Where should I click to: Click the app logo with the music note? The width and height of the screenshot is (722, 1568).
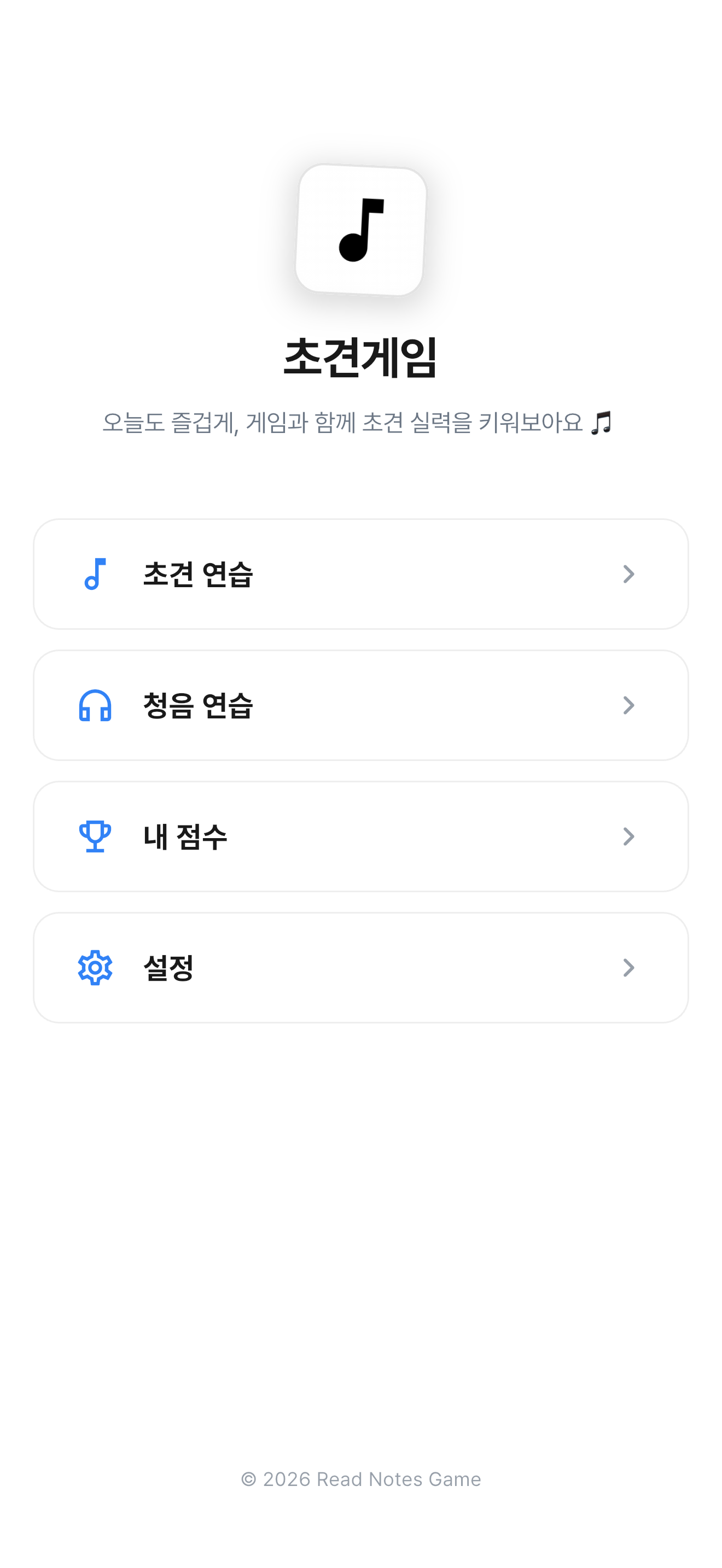point(361,230)
